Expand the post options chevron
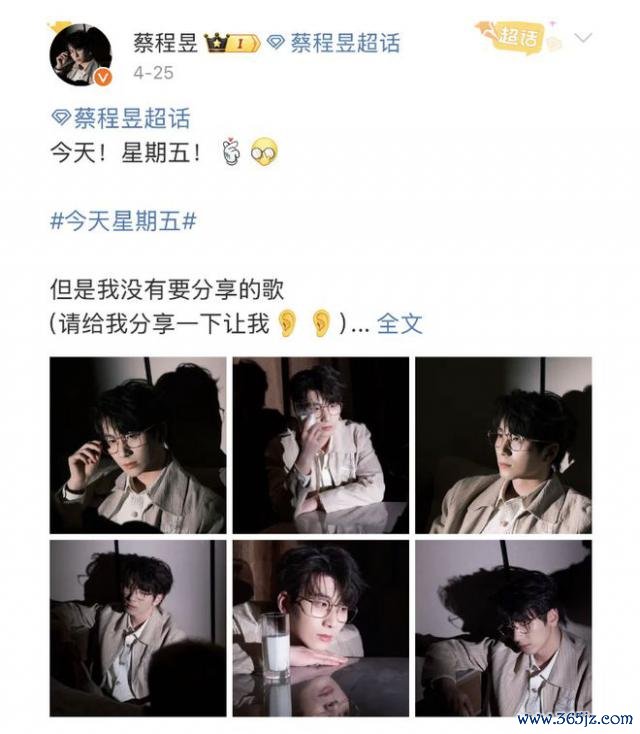The width and height of the screenshot is (640, 734). [583, 39]
